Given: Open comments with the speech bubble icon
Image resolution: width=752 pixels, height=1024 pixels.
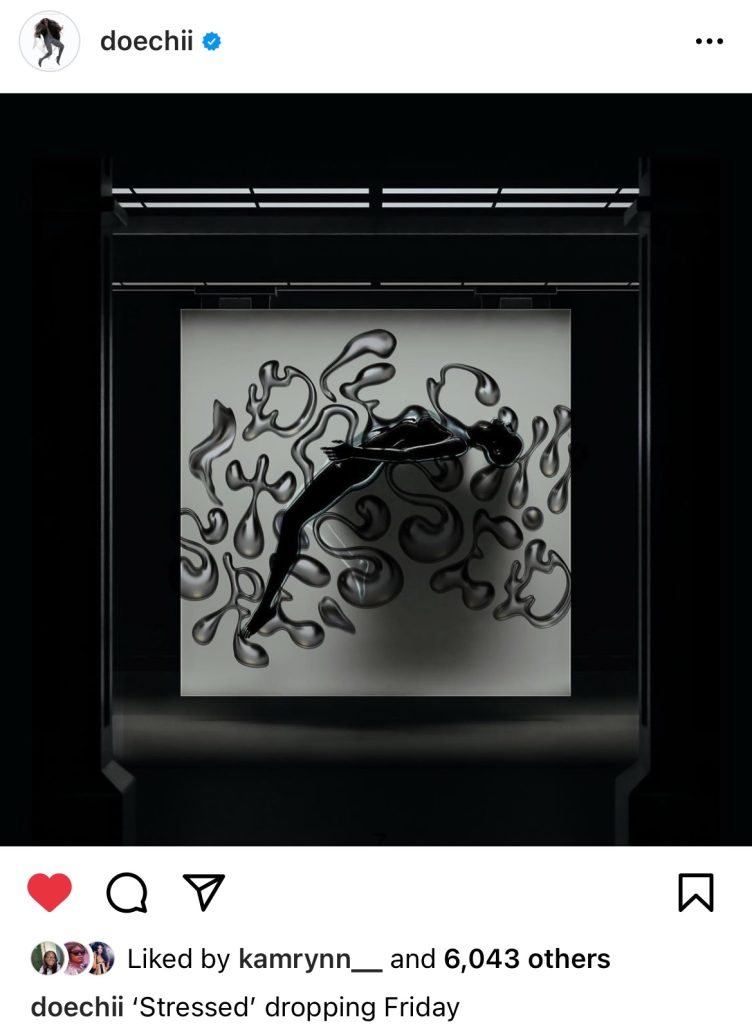Looking at the screenshot, I should click(x=127, y=892).
